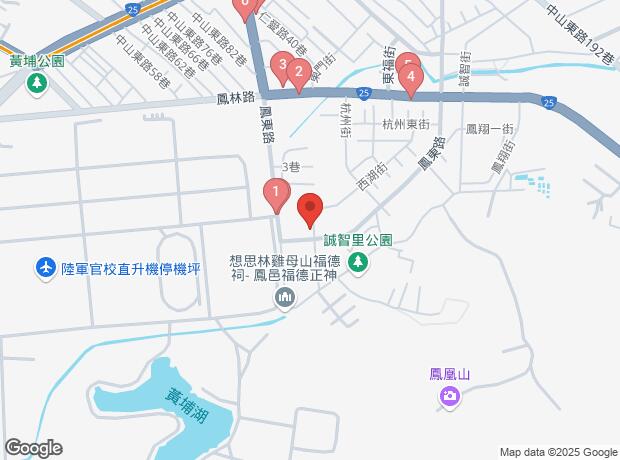Open map marker number 4
This screenshot has width=620, height=460.
411,78
